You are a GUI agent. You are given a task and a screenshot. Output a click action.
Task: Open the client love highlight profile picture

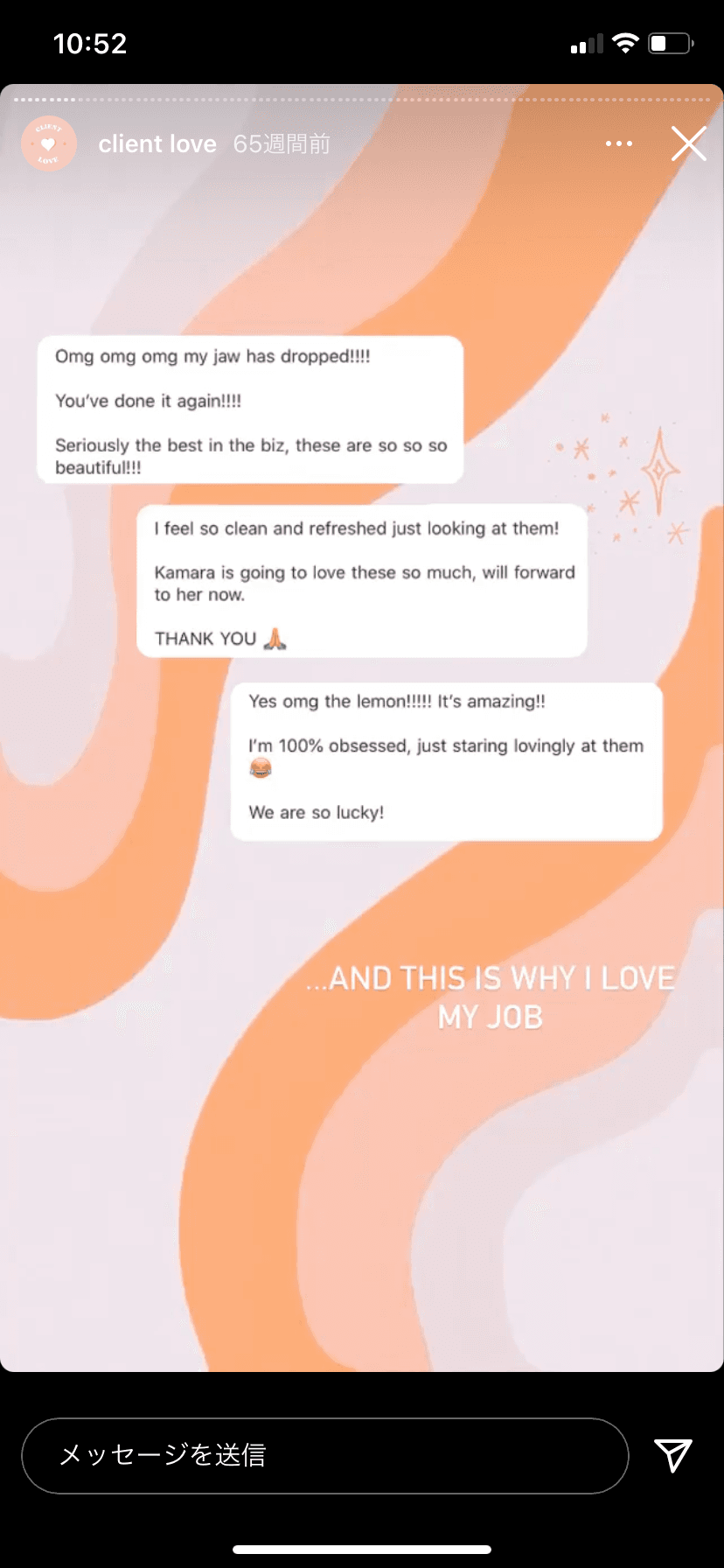[x=49, y=143]
